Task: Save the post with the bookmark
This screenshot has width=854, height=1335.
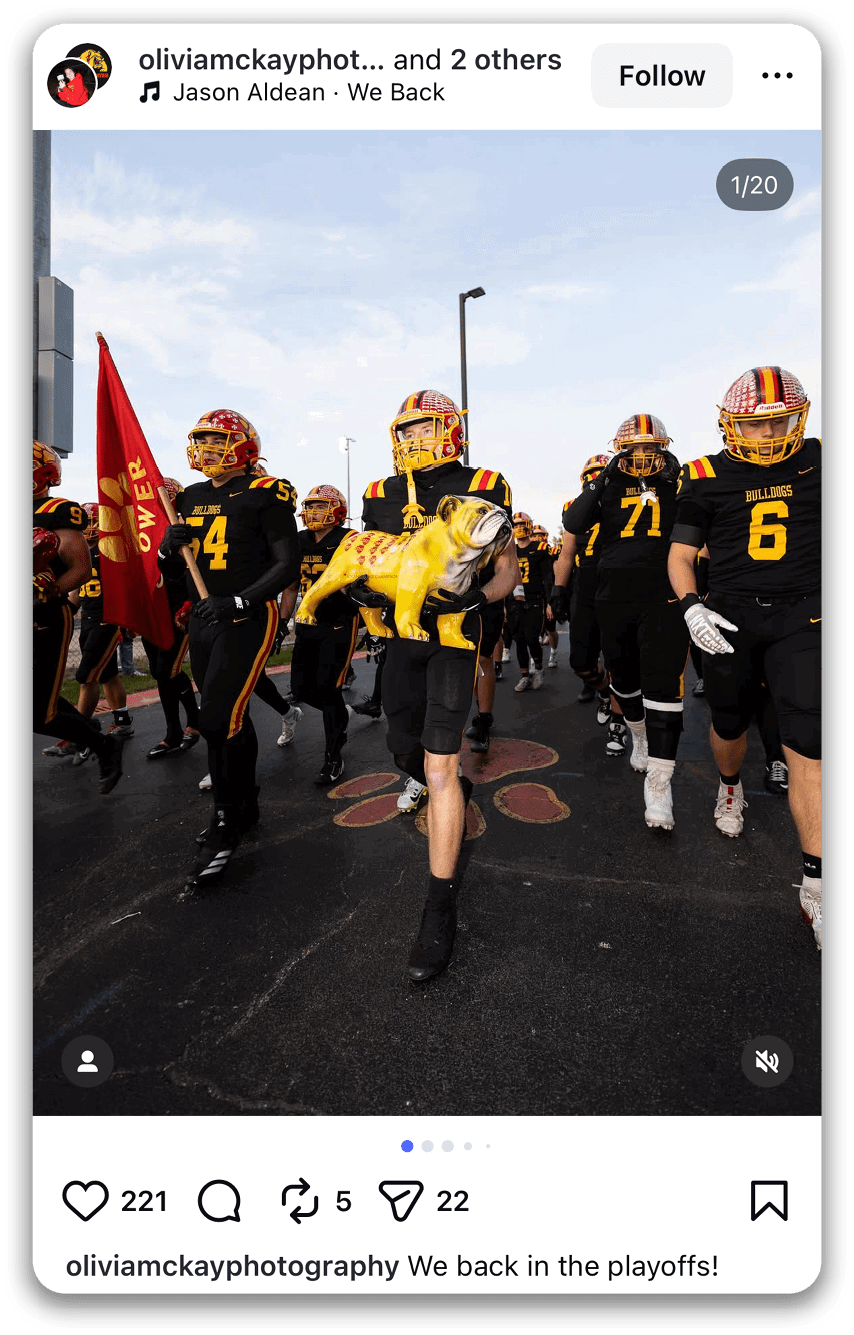Action: [769, 1201]
